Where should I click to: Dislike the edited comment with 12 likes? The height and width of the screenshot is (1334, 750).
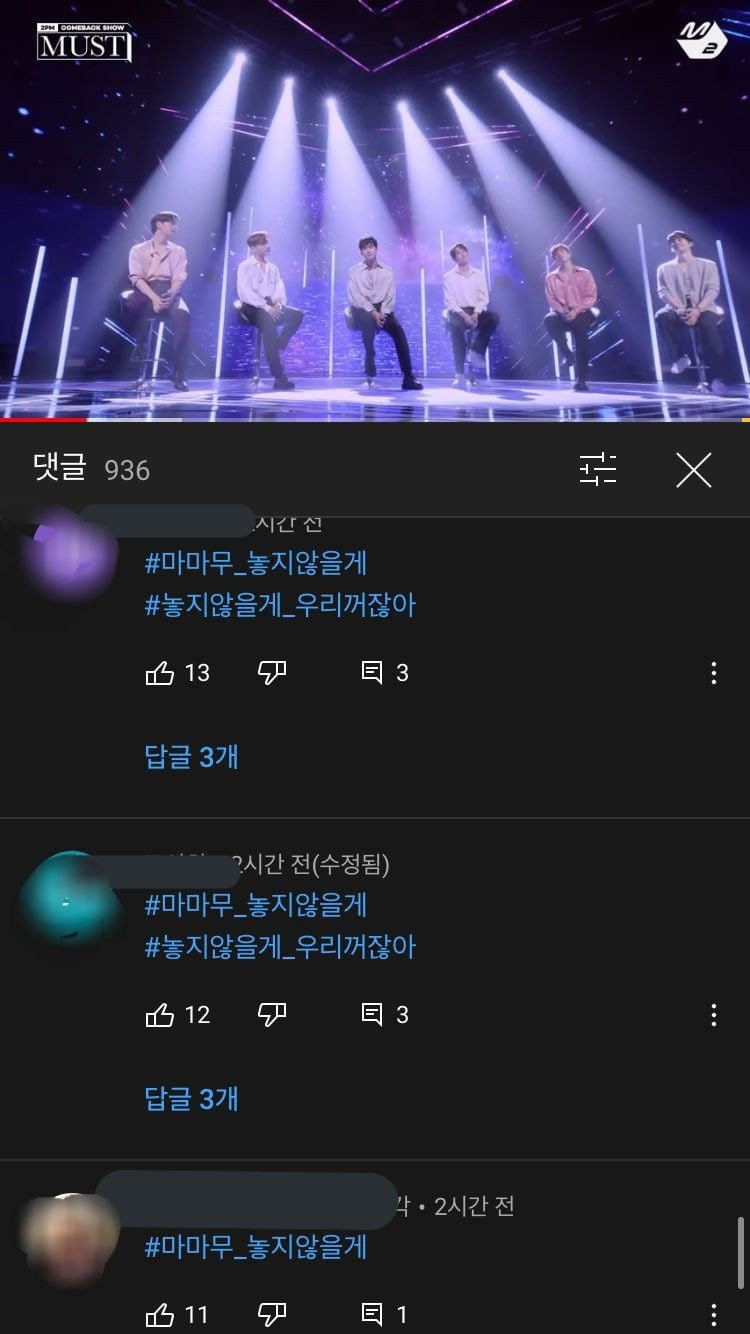272,1015
